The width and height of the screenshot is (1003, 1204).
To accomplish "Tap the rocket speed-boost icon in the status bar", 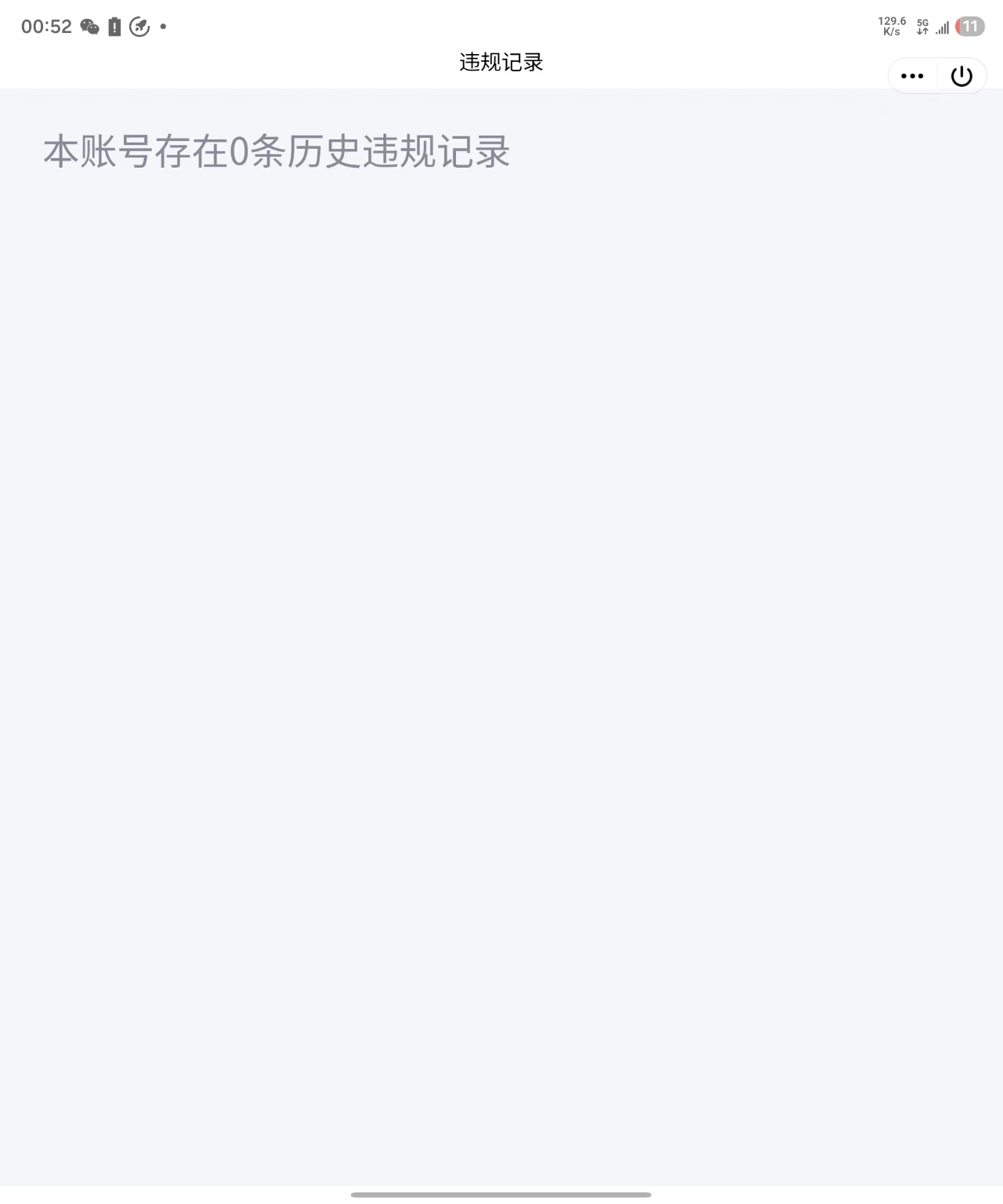I will tap(139, 25).
